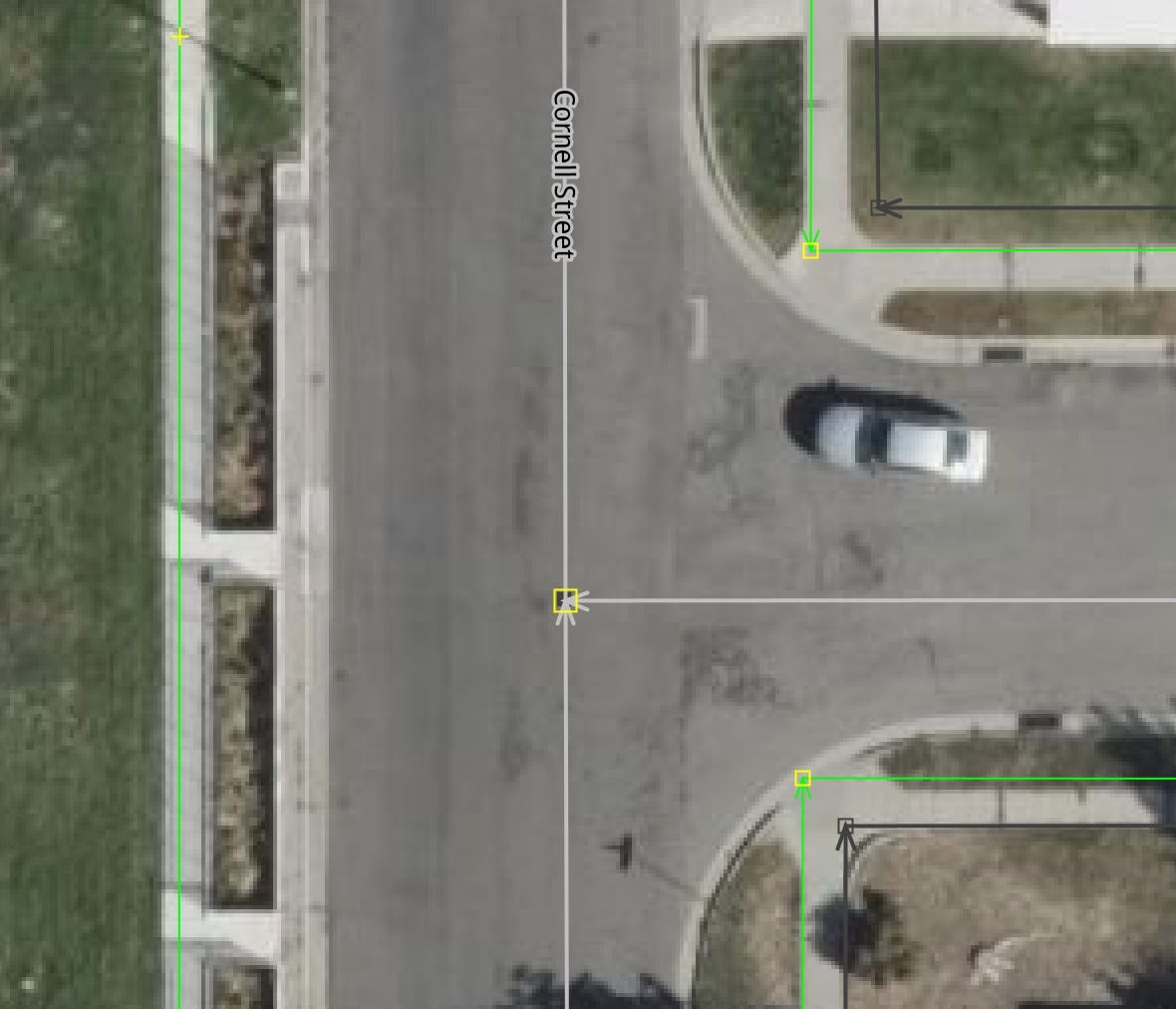Screen dimensions: 1176x1009
Task: Select the intersection node on Cornell Street
Action: (565, 601)
